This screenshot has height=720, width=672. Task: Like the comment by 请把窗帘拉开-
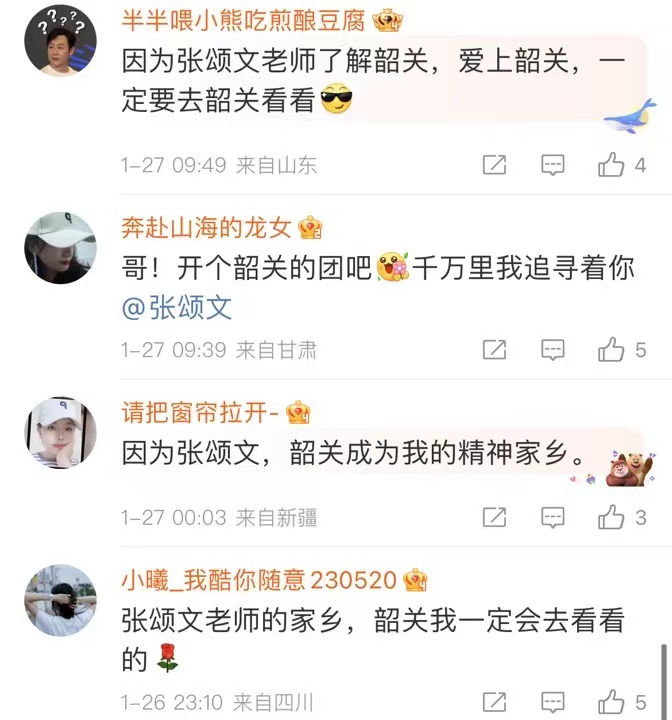tap(611, 517)
